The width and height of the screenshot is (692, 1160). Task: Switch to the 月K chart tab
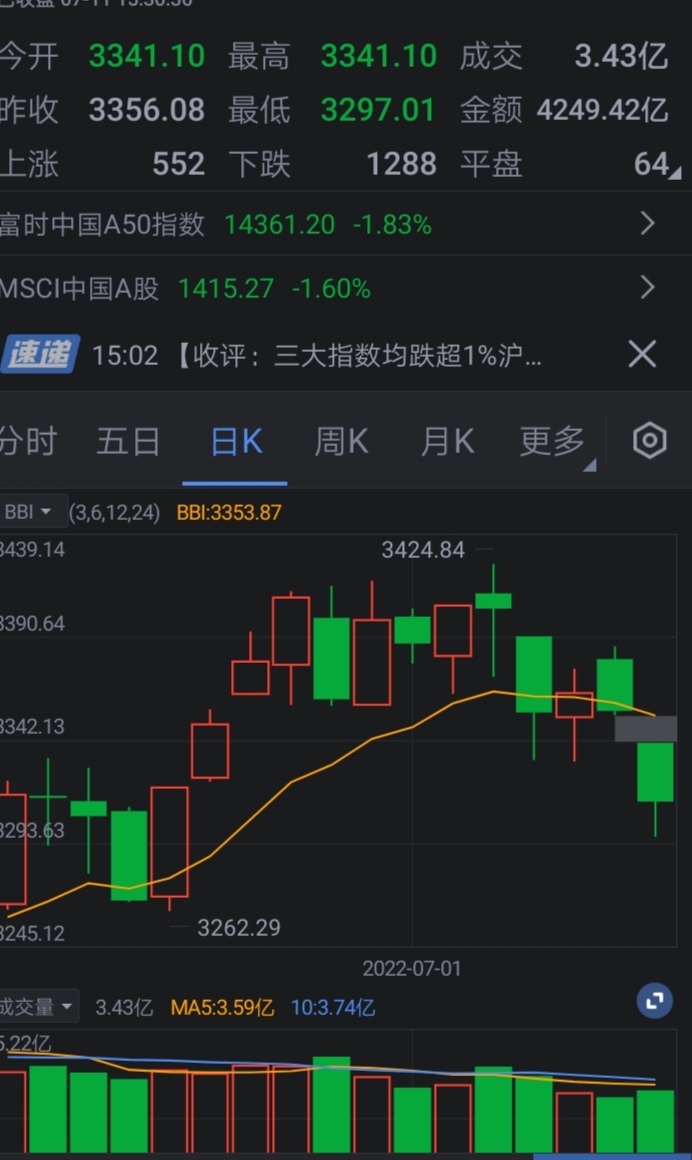pos(447,441)
